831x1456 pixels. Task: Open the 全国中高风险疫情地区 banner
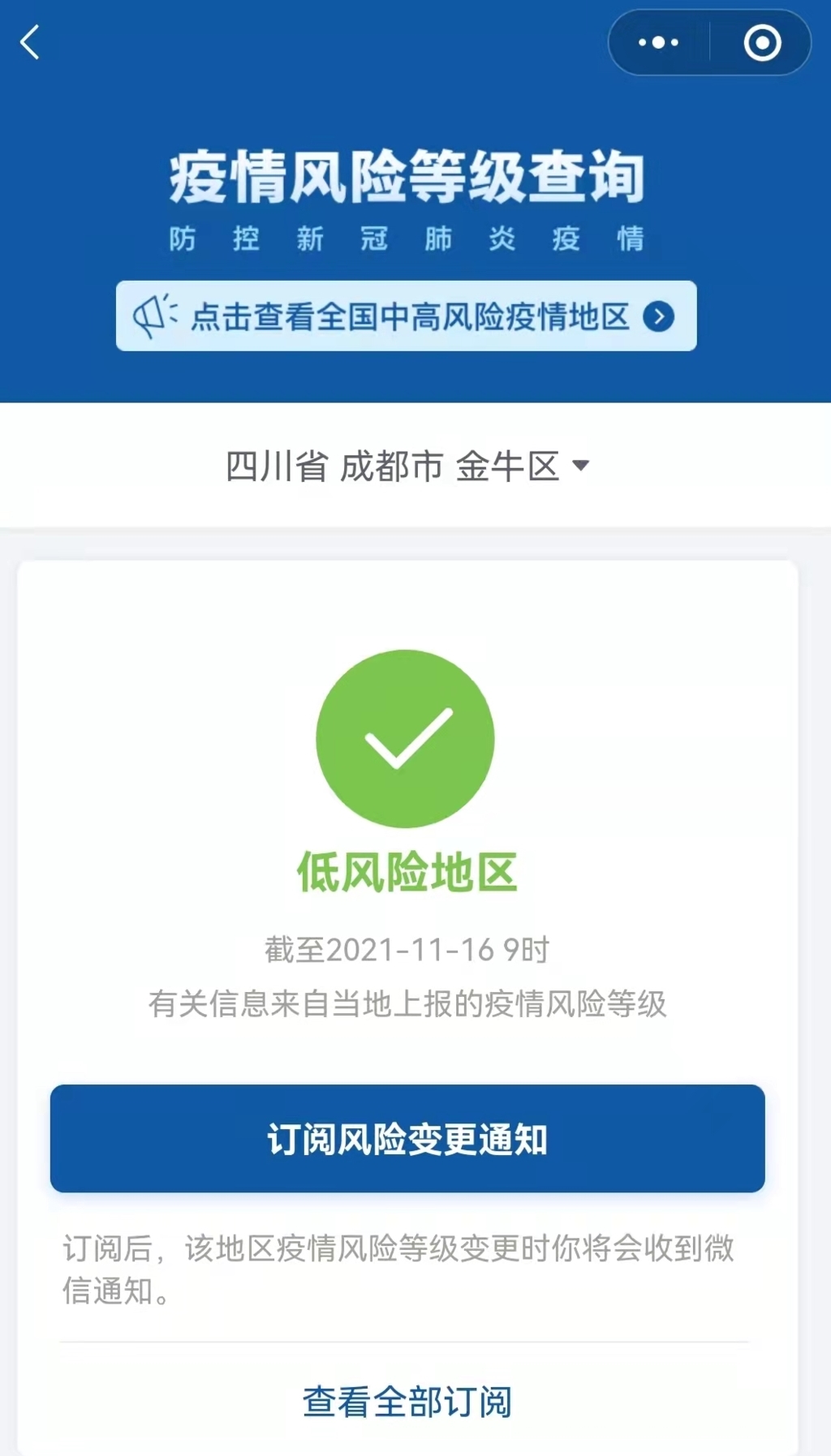point(406,316)
